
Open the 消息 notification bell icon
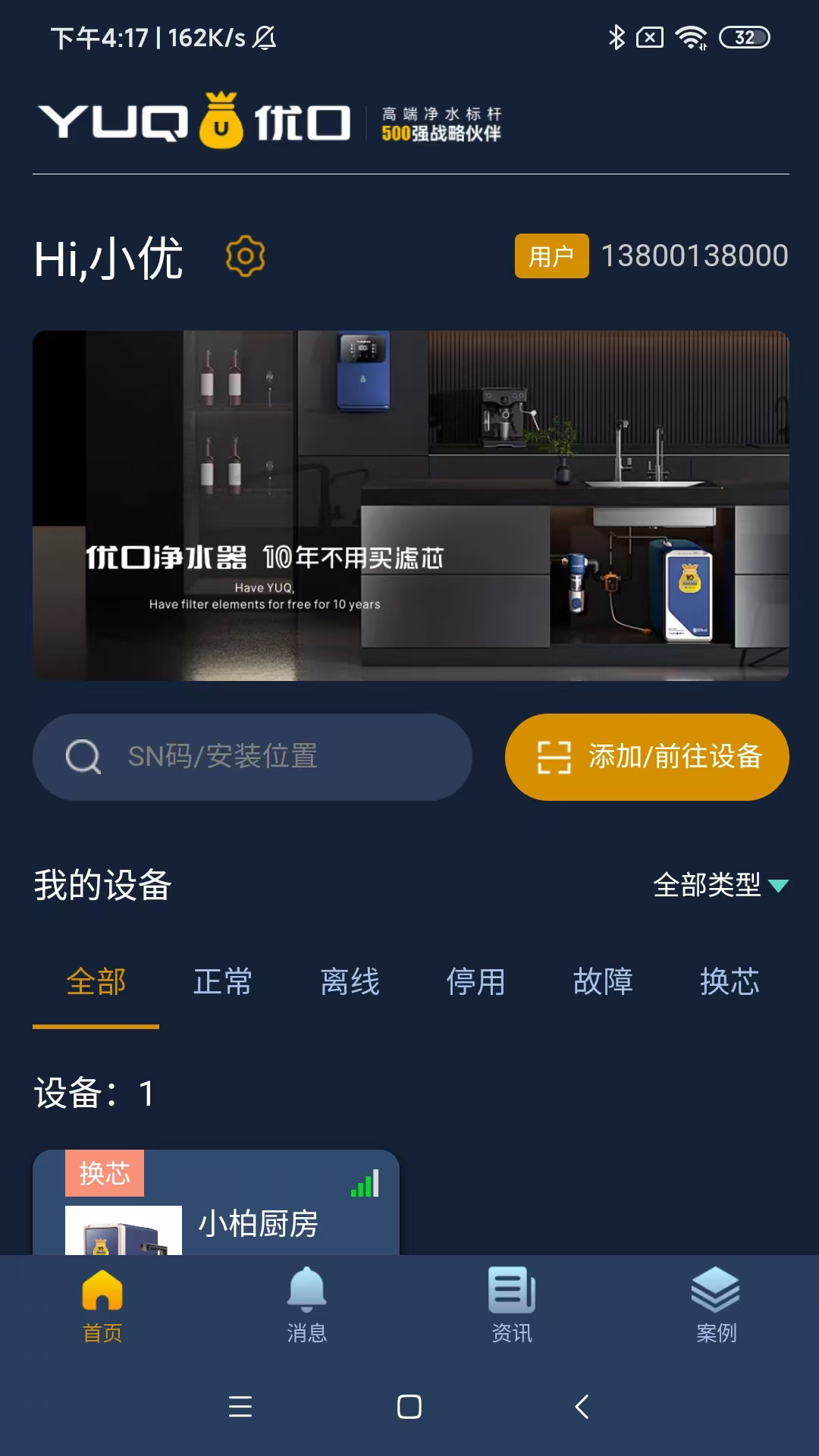(x=307, y=1293)
